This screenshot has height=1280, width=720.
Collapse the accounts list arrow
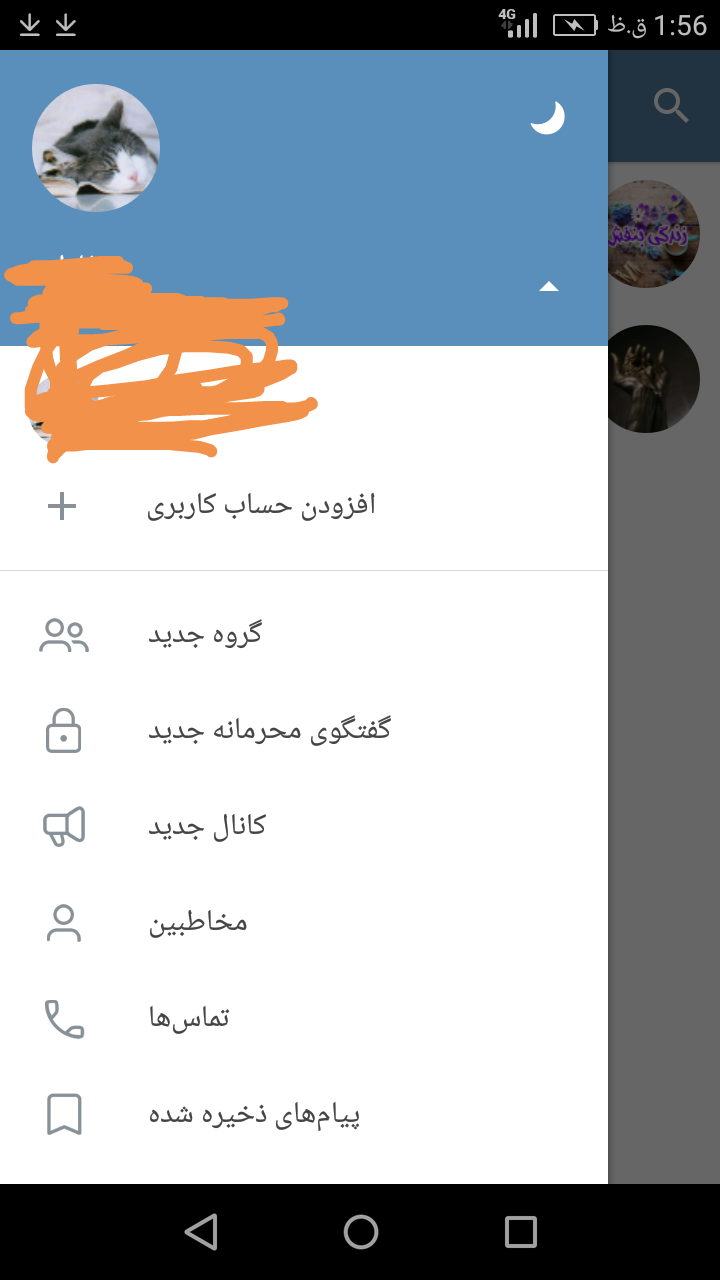(x=548, y=287)
